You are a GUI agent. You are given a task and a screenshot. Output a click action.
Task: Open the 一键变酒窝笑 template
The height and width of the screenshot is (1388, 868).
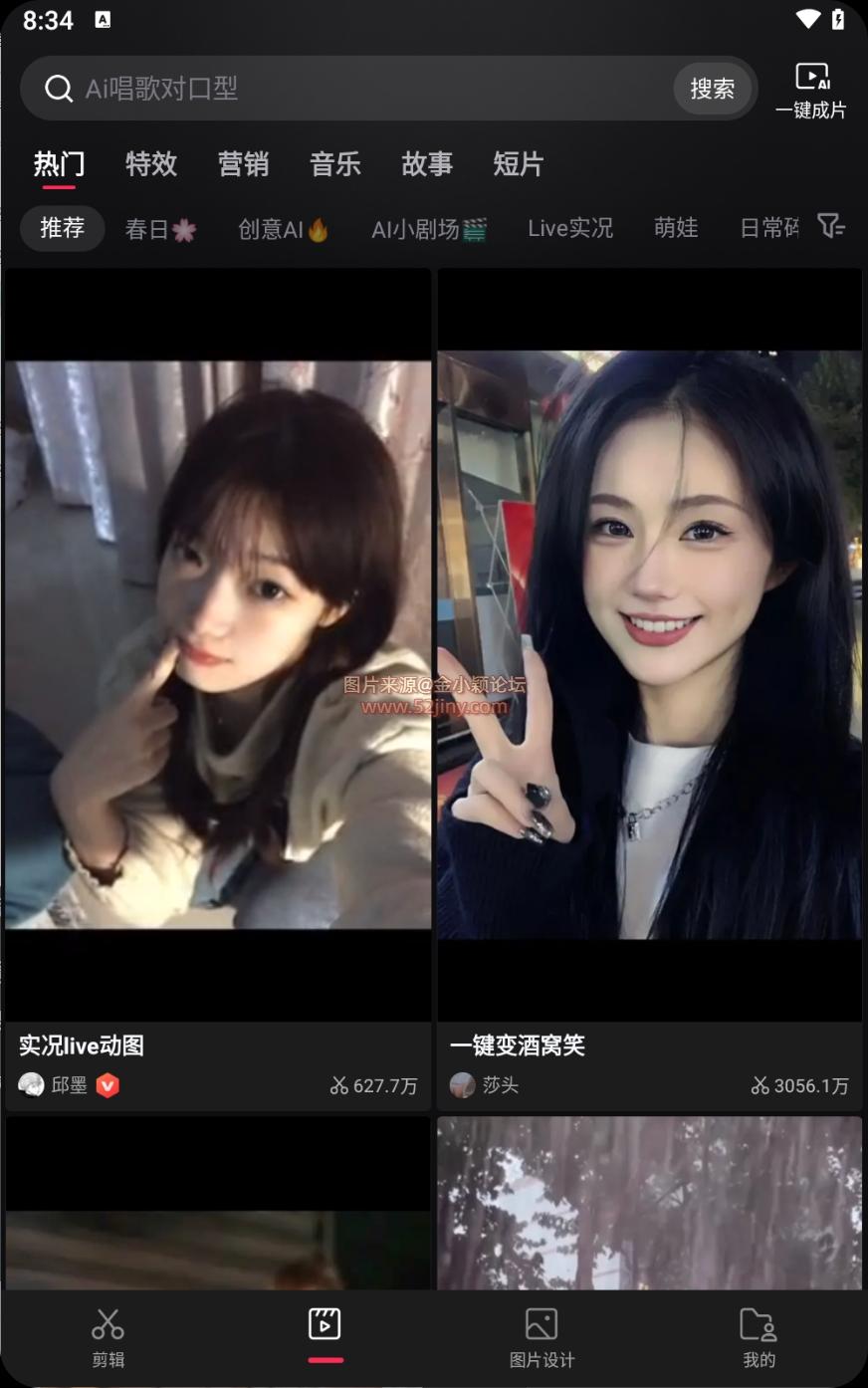click(650, 645)
